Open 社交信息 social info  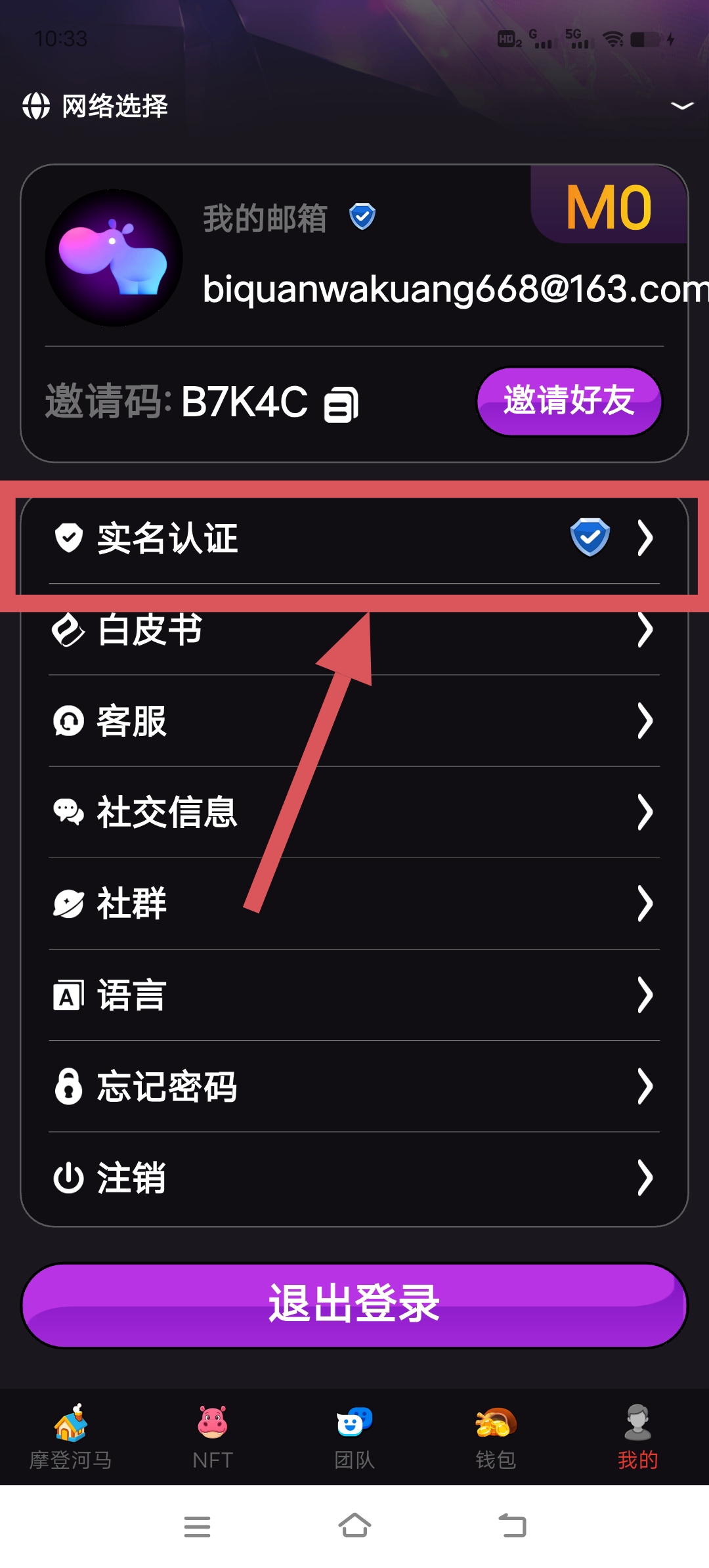pos(354,812)
